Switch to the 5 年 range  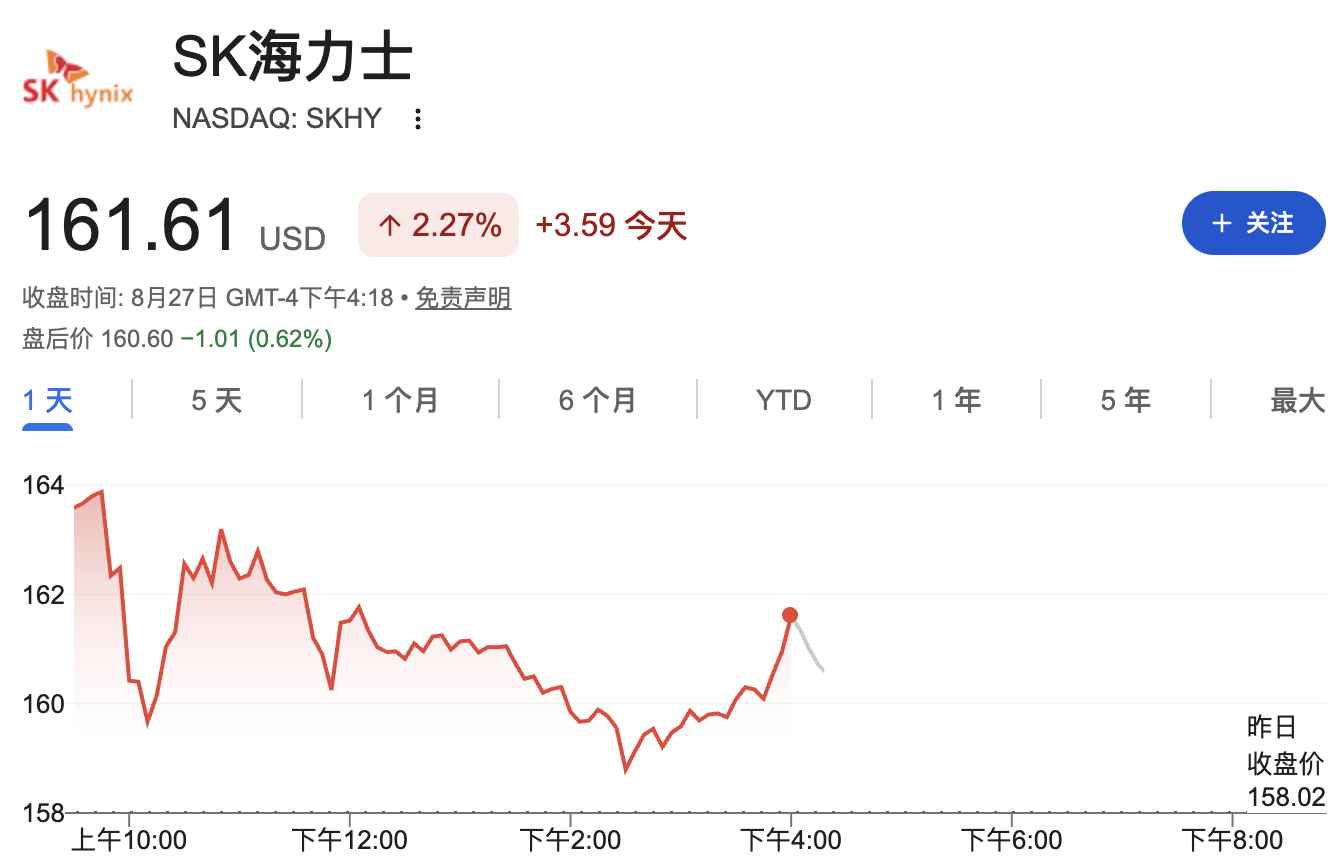[1125, 401]
